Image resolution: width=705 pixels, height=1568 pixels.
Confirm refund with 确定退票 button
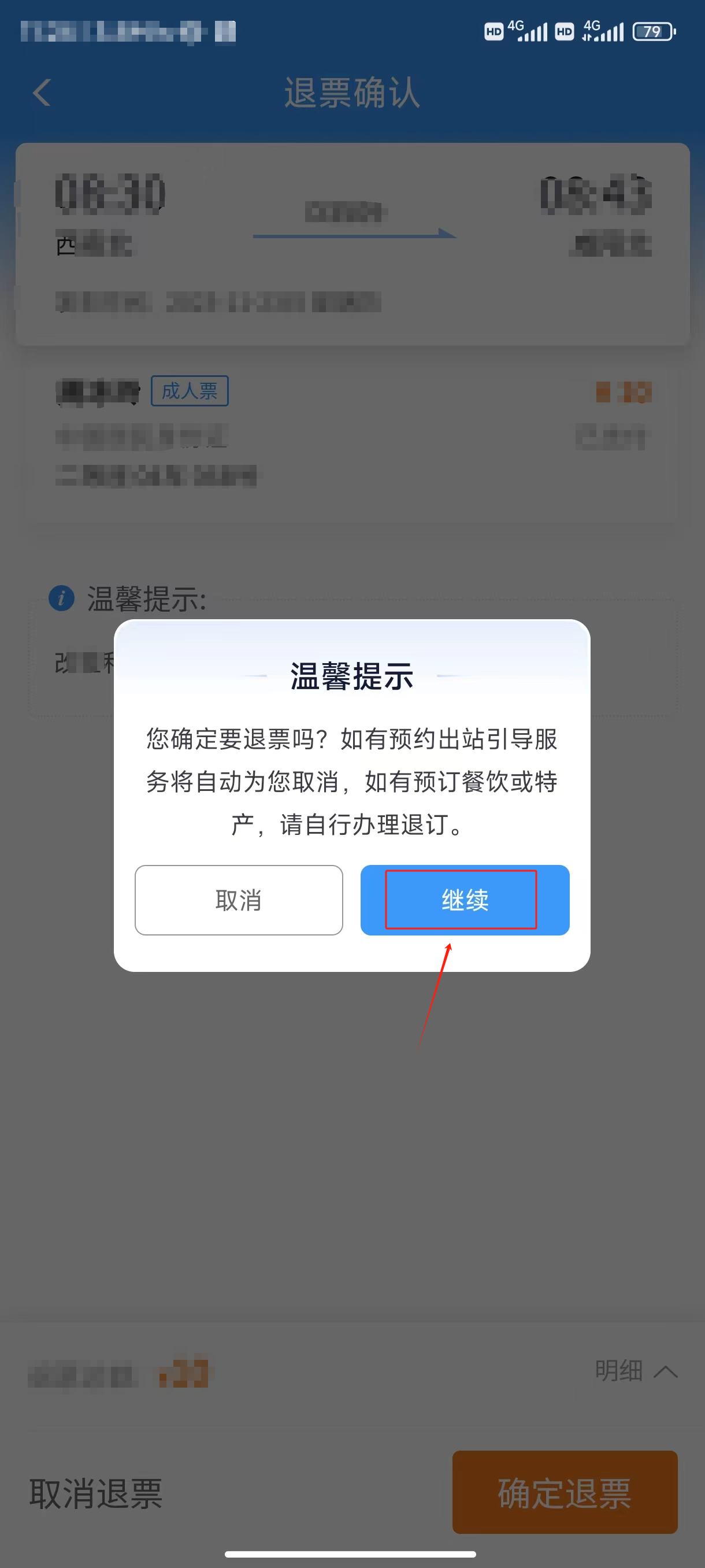(565, 1492)
